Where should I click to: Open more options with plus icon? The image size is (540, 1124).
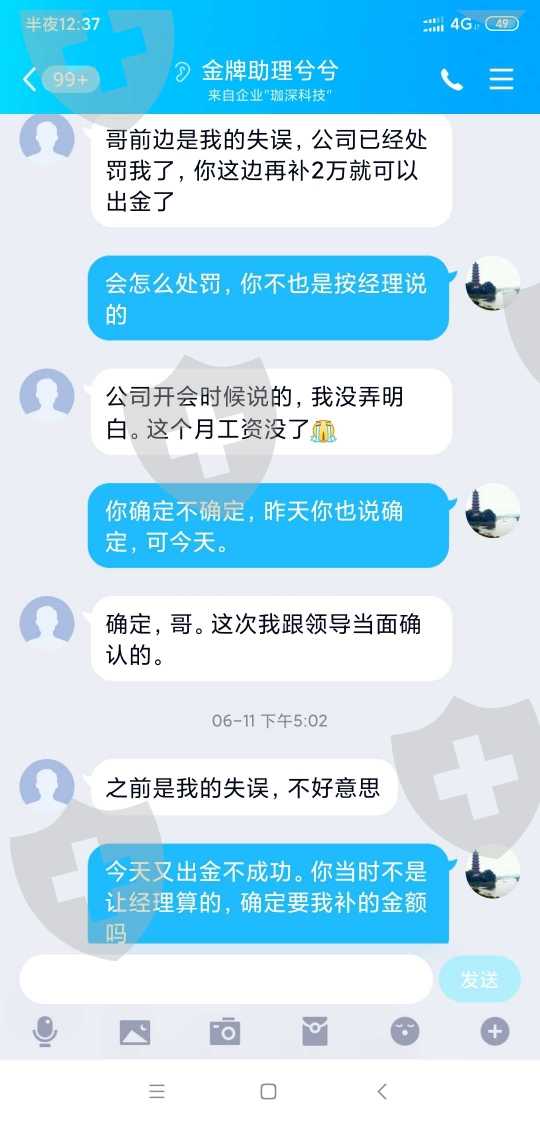[x=495, y=1032]
